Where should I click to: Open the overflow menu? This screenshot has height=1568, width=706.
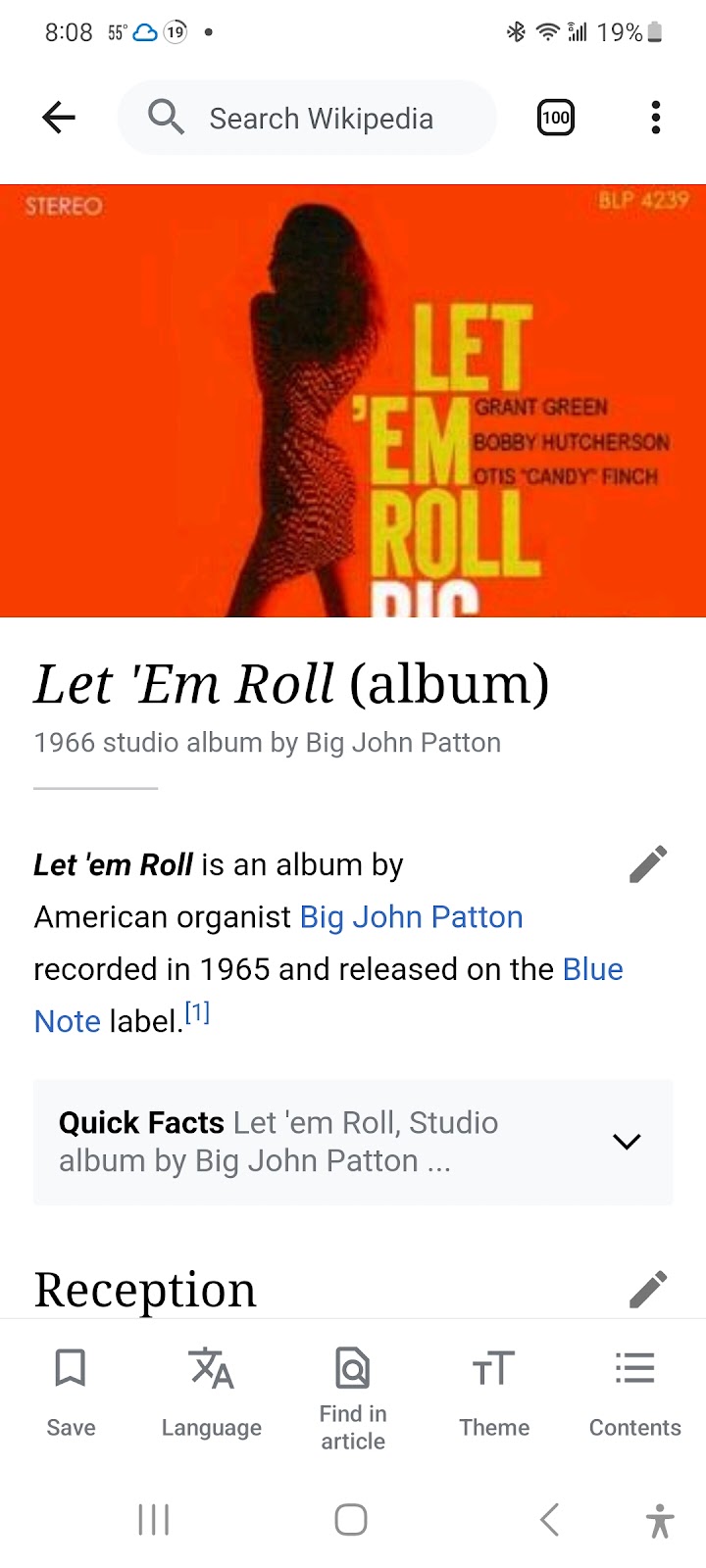pyautogui.click(x=656, y=118)
